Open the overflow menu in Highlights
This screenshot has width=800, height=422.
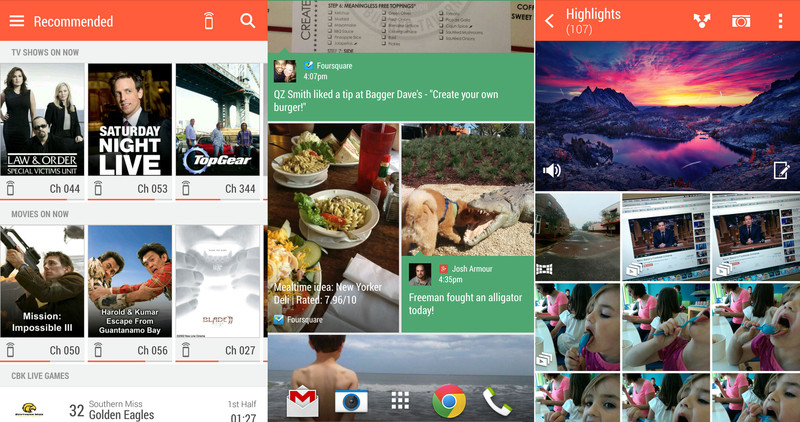coord(780,21)
